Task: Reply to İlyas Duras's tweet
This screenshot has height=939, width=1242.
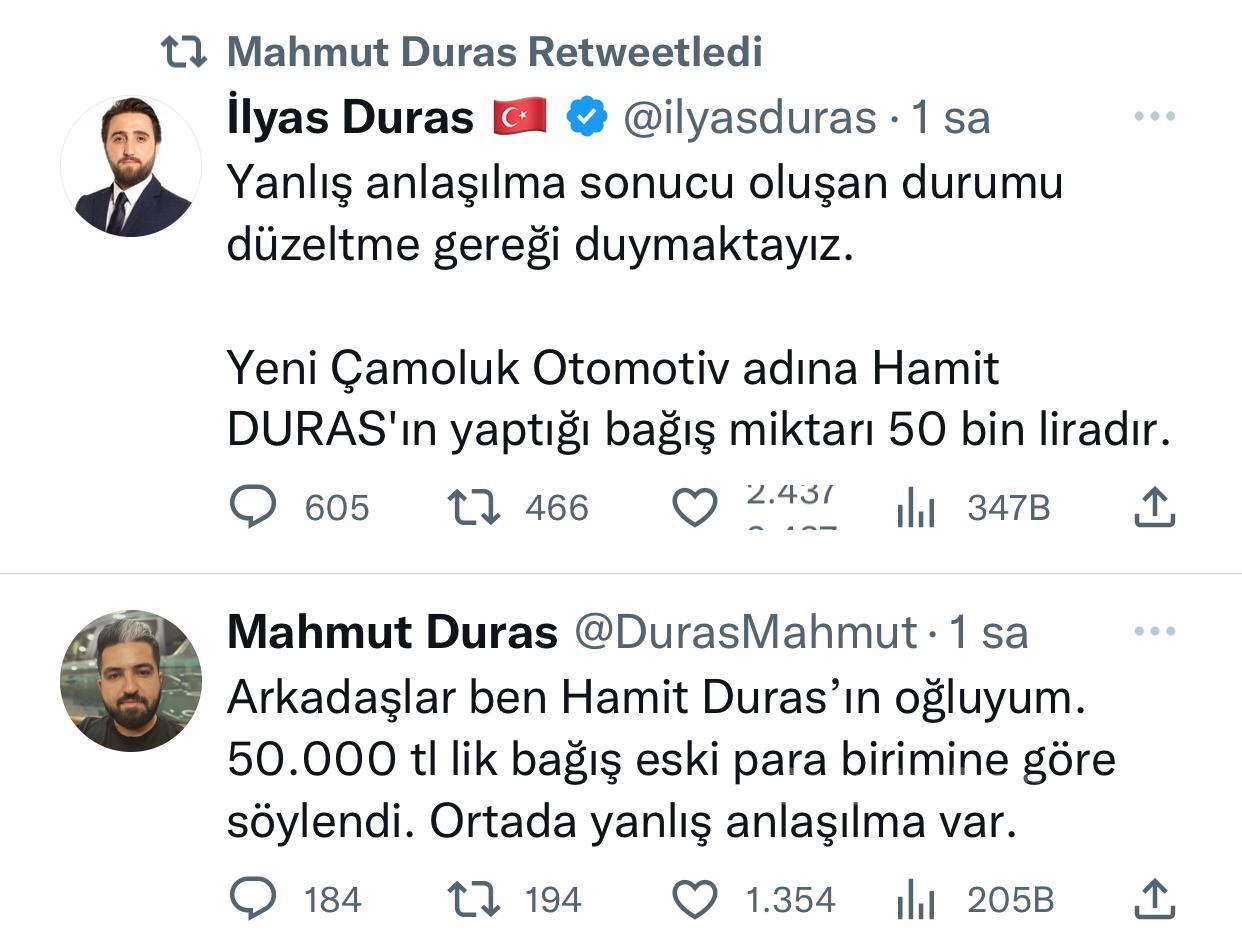Action: [x=253, y=507]
